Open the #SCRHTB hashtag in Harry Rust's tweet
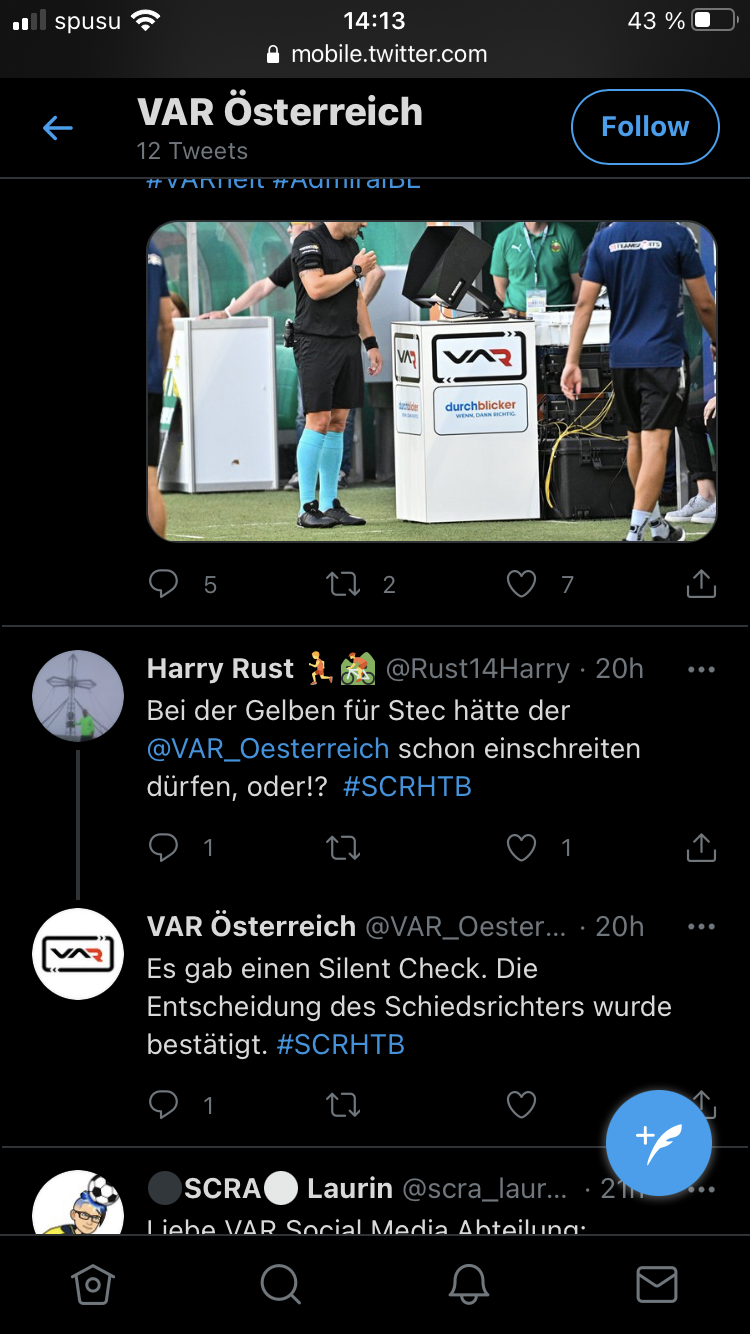The height and width of the screenshot is (1334, 750). click(x=407, y=786)
